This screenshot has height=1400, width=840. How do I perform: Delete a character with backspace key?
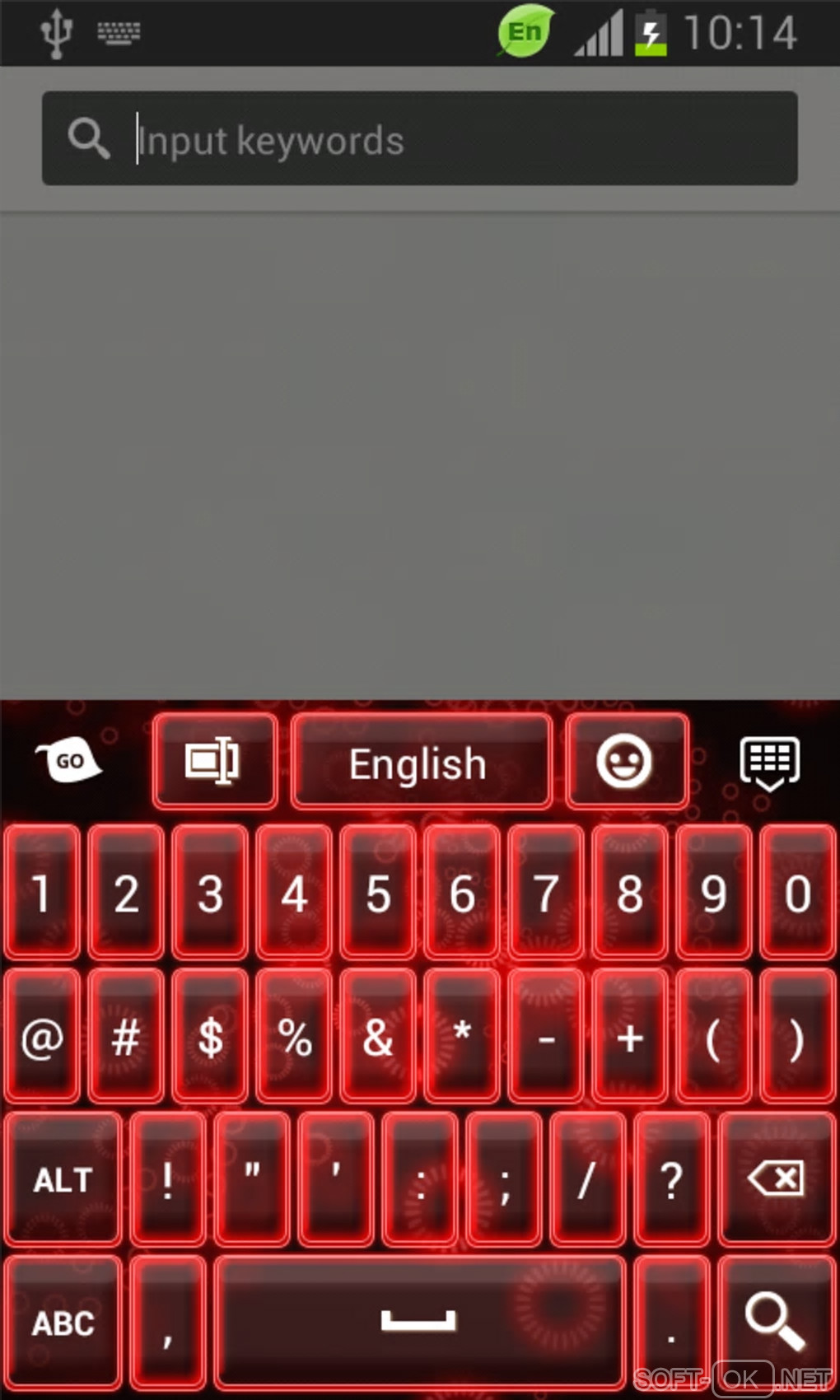pos(776,1179)
